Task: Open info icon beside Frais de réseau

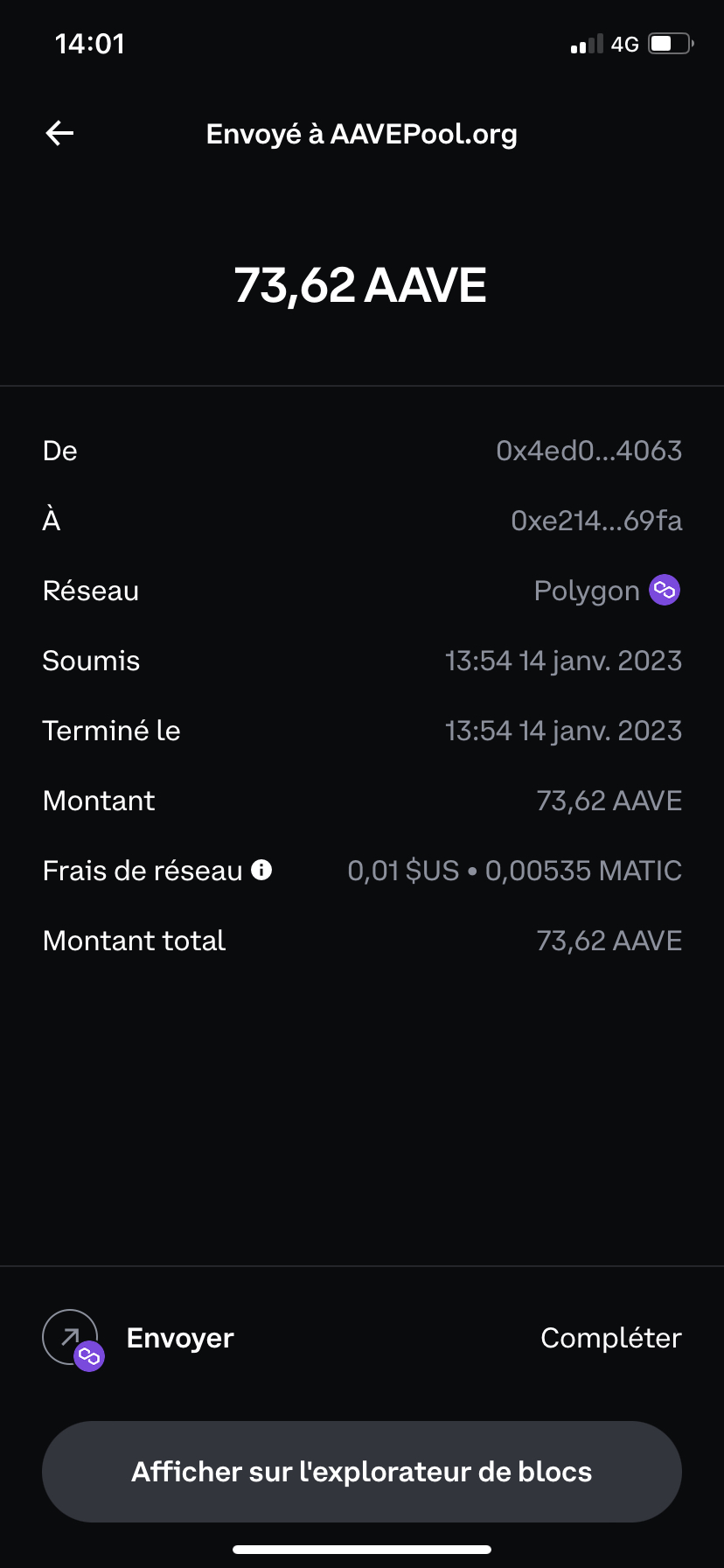Action: click(x=261, y=870)
